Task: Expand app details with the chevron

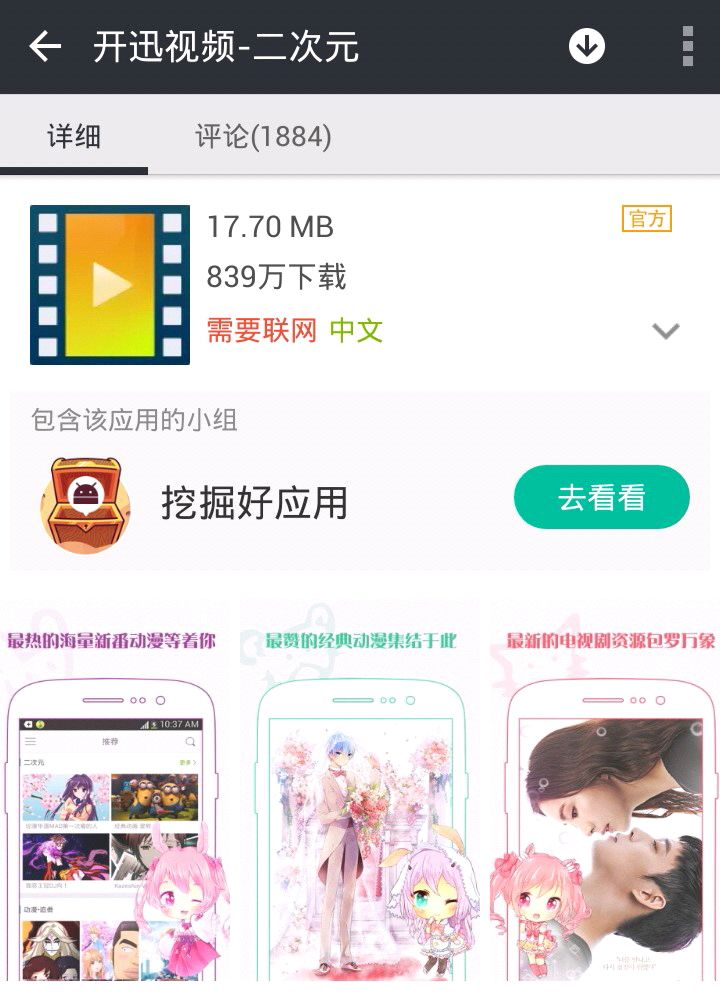Action: [x=665, y=331]
